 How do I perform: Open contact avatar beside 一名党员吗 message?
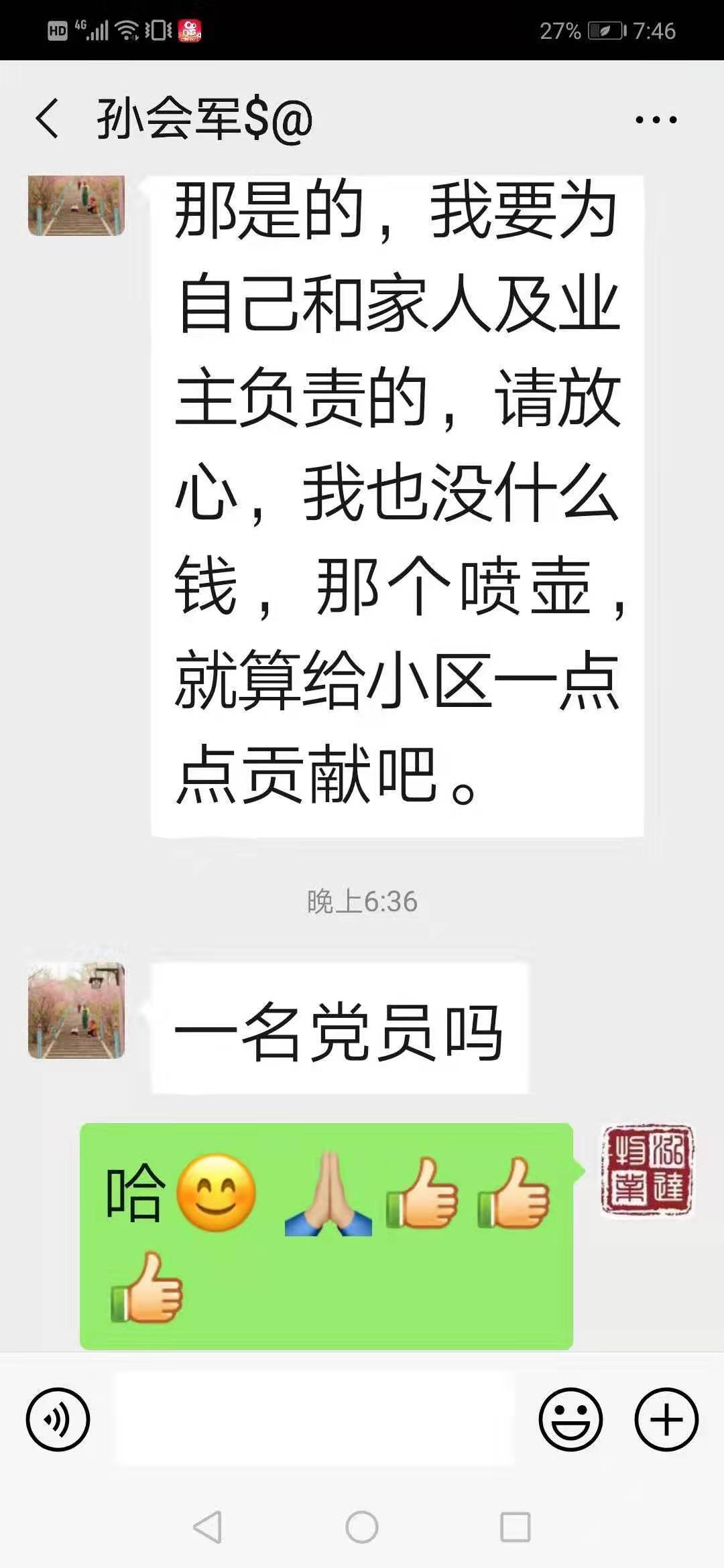[x=76, y=1010]
